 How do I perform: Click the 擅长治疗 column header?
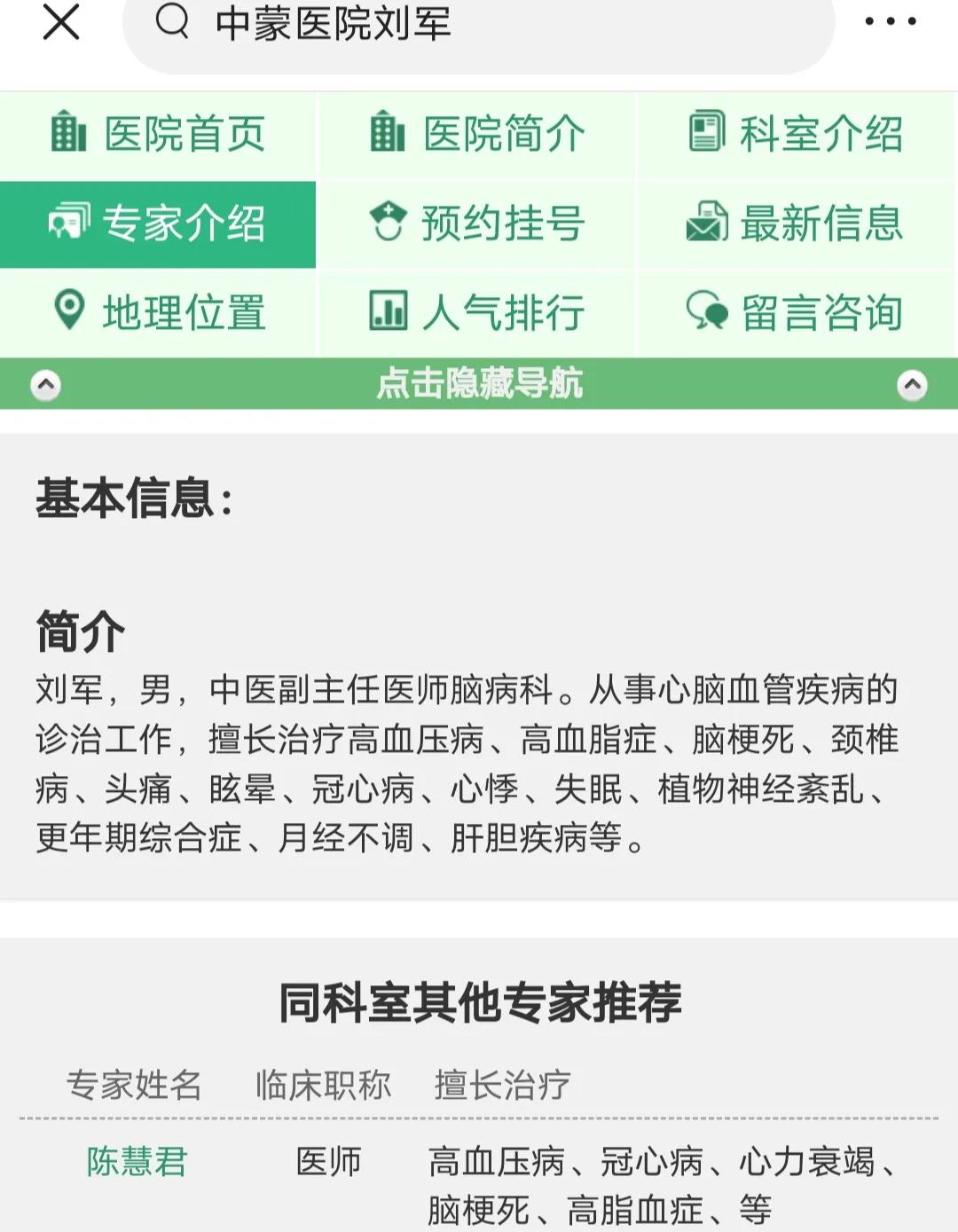coord(501,1084)
